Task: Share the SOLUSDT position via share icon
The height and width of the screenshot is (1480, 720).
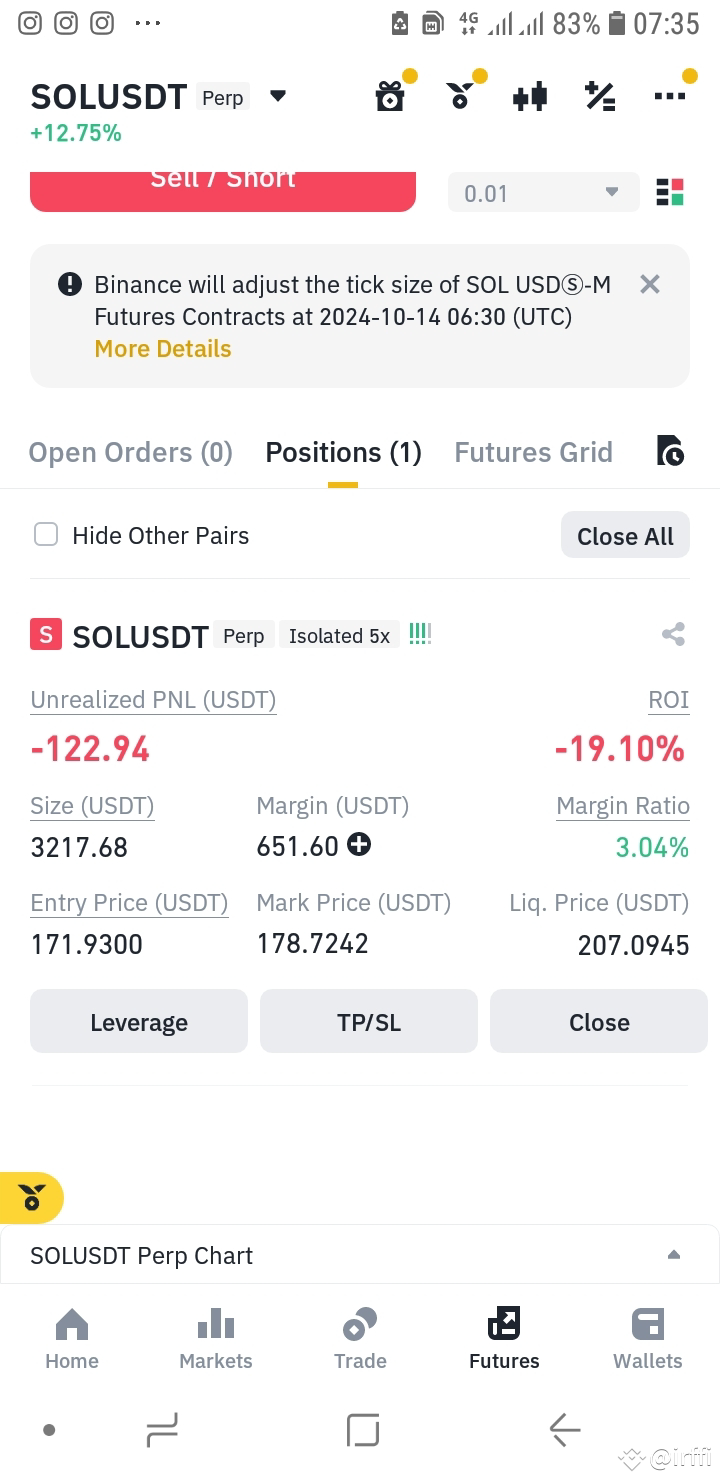Action: click(672, 634)
